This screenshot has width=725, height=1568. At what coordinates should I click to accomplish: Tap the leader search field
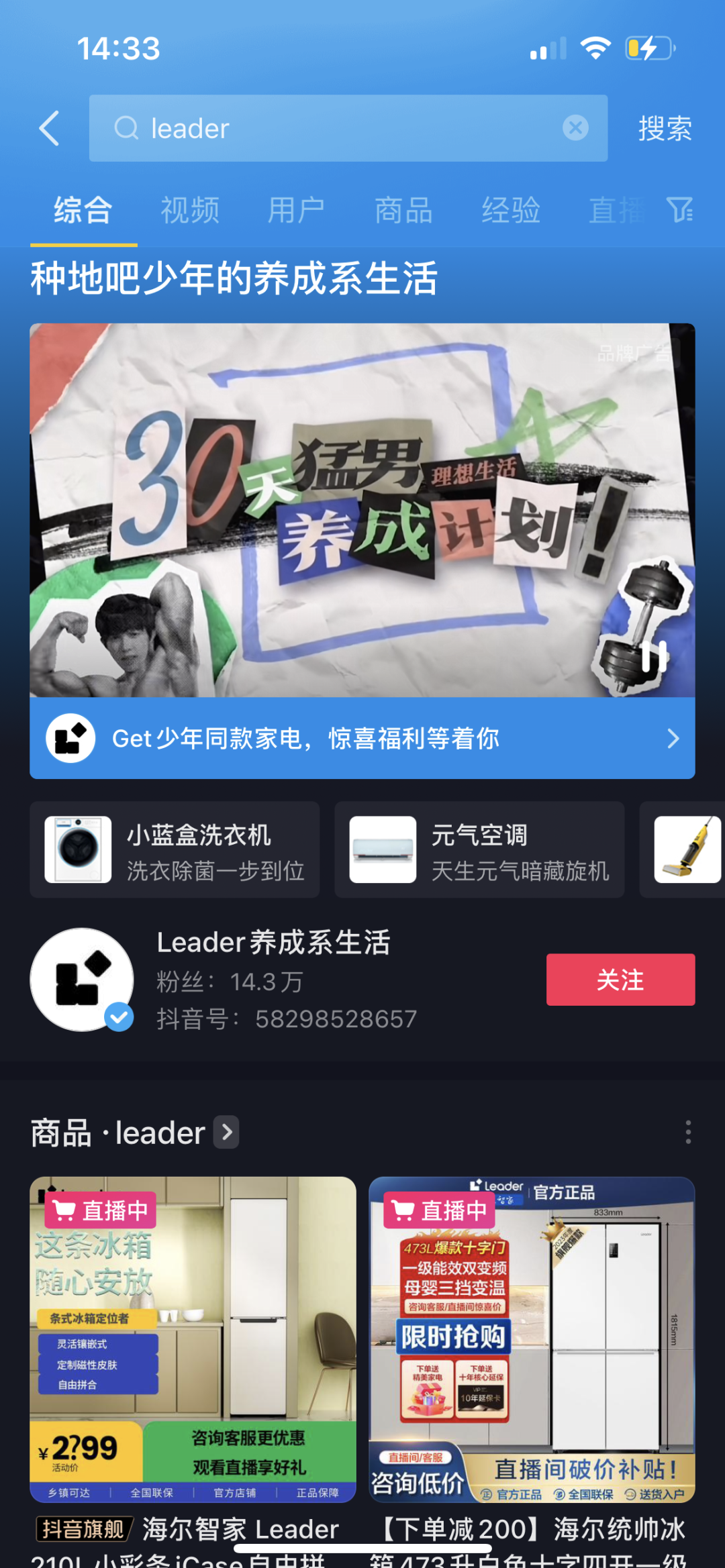point(336,128)
